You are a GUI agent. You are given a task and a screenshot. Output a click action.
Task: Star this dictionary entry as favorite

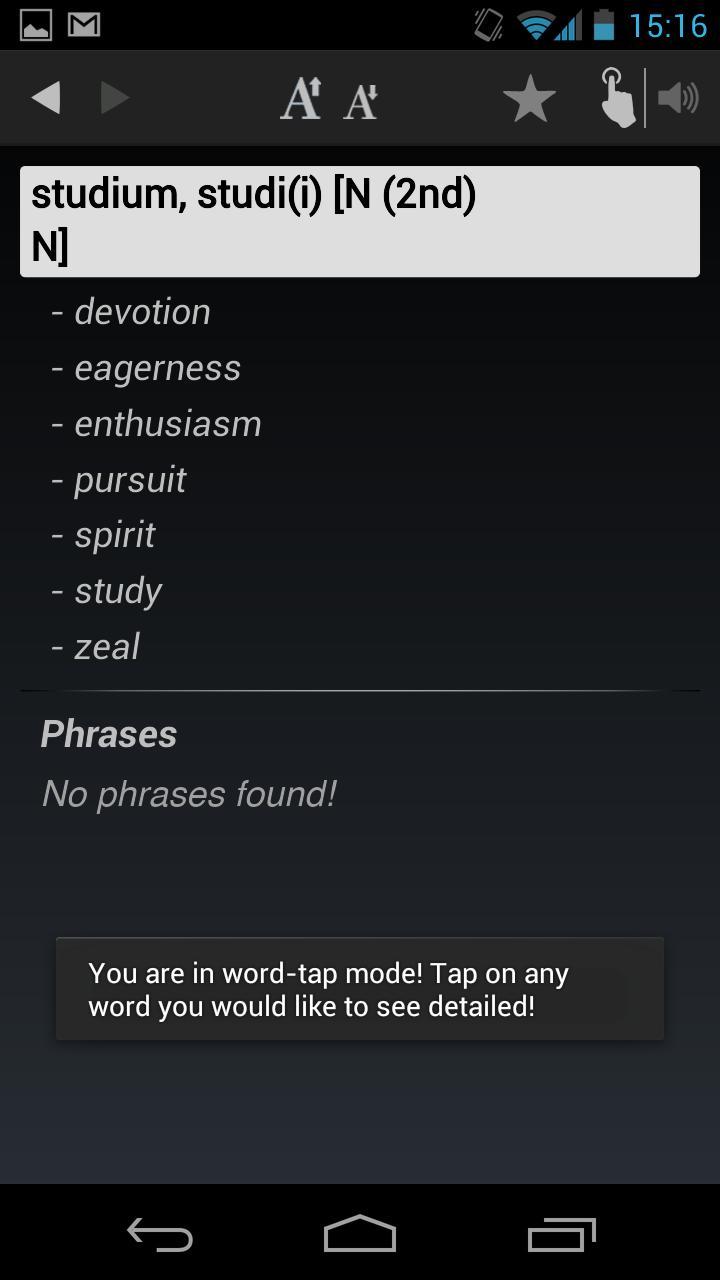click(529, 97)
